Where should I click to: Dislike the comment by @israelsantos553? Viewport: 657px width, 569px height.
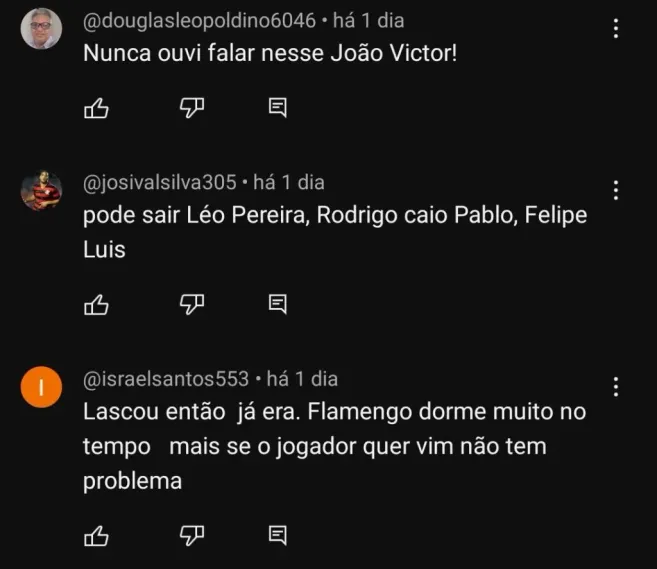pos(191,535)
